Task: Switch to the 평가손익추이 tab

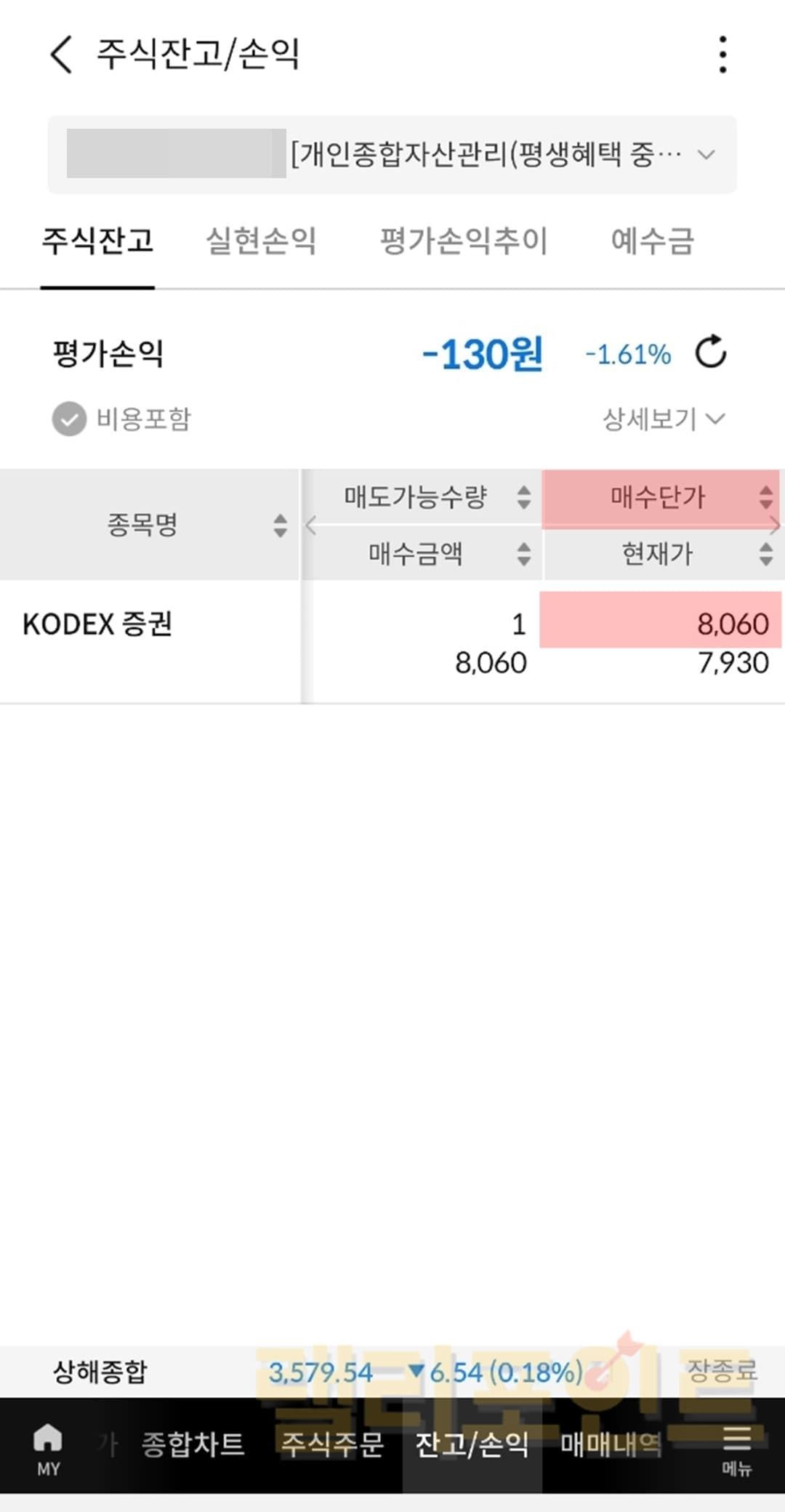Action: [x=464, y=241]
